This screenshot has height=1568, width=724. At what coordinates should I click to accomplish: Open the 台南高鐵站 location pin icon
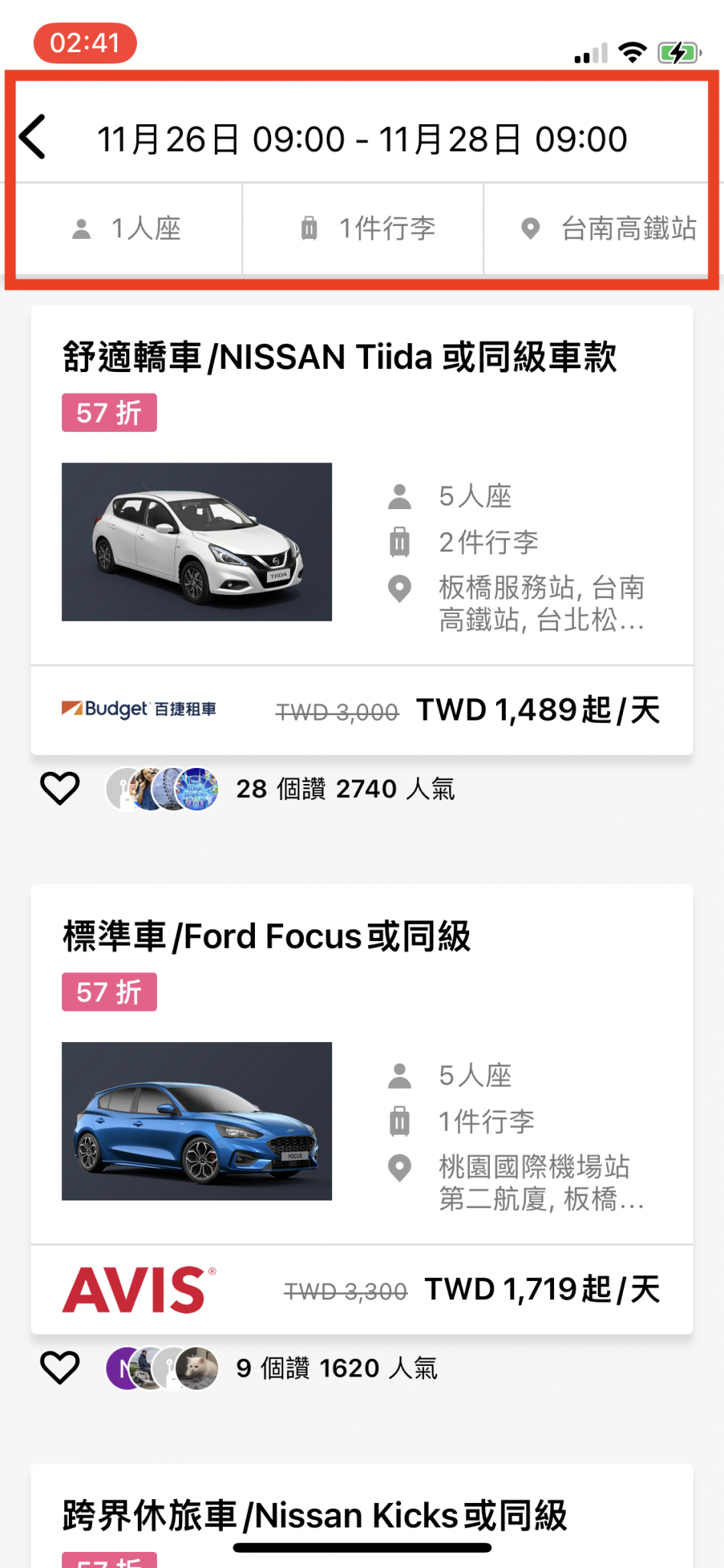[529, 227]
